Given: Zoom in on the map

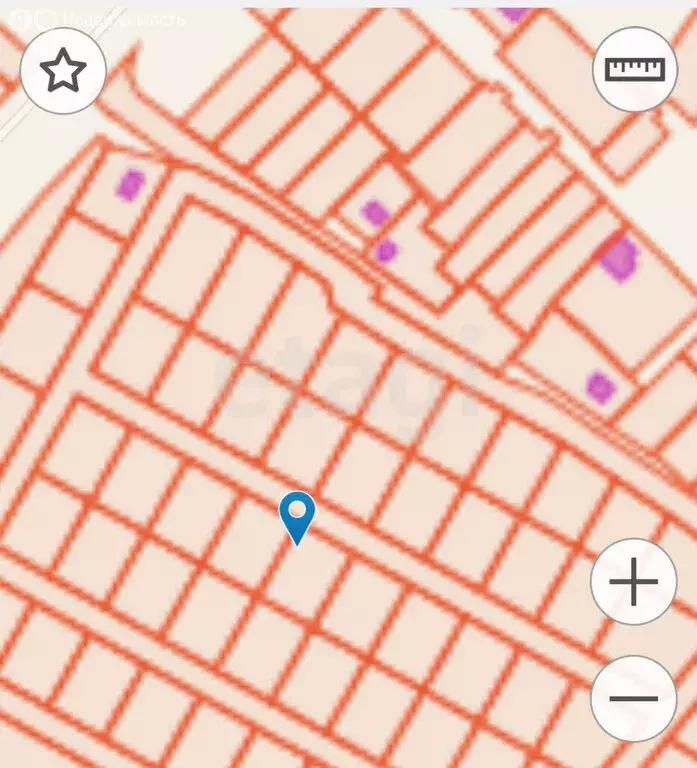Looking at the screenshot, I should click(634, 582).
